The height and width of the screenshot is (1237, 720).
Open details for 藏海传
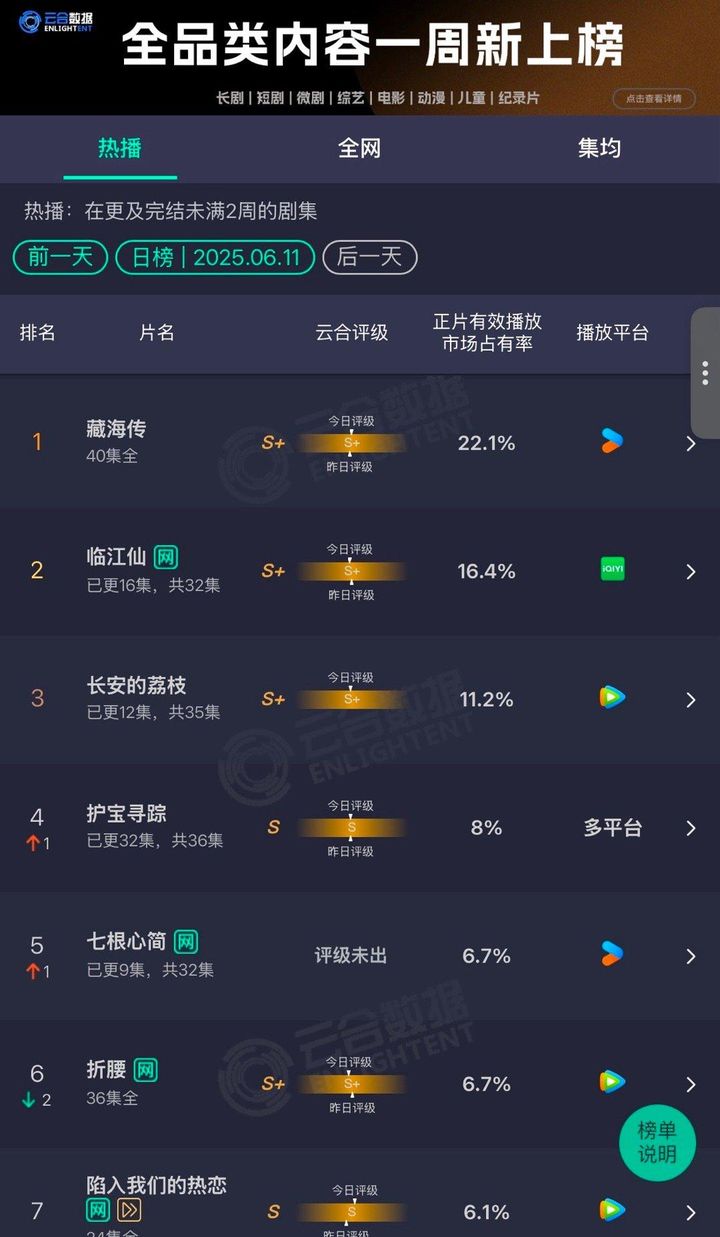coord(691,443)
